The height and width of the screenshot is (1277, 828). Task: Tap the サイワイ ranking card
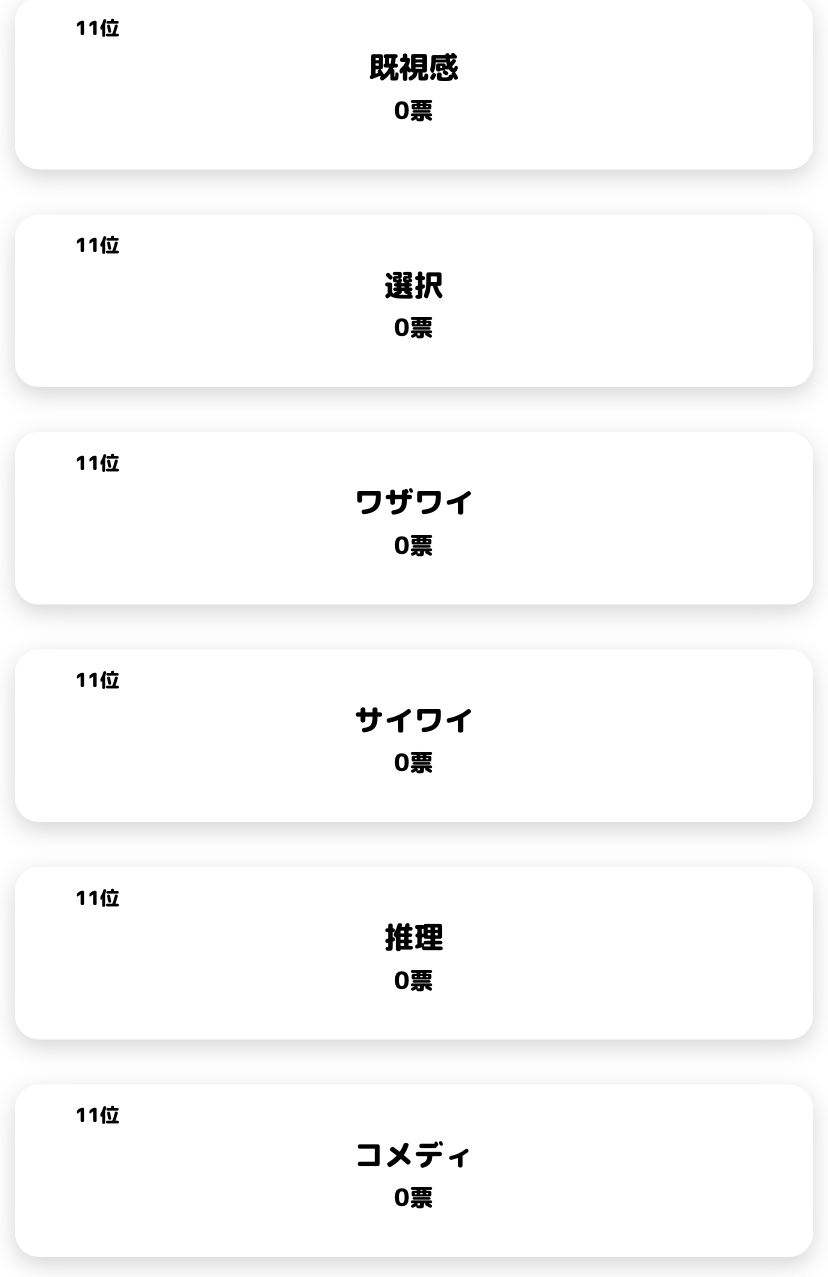[413, 735]
